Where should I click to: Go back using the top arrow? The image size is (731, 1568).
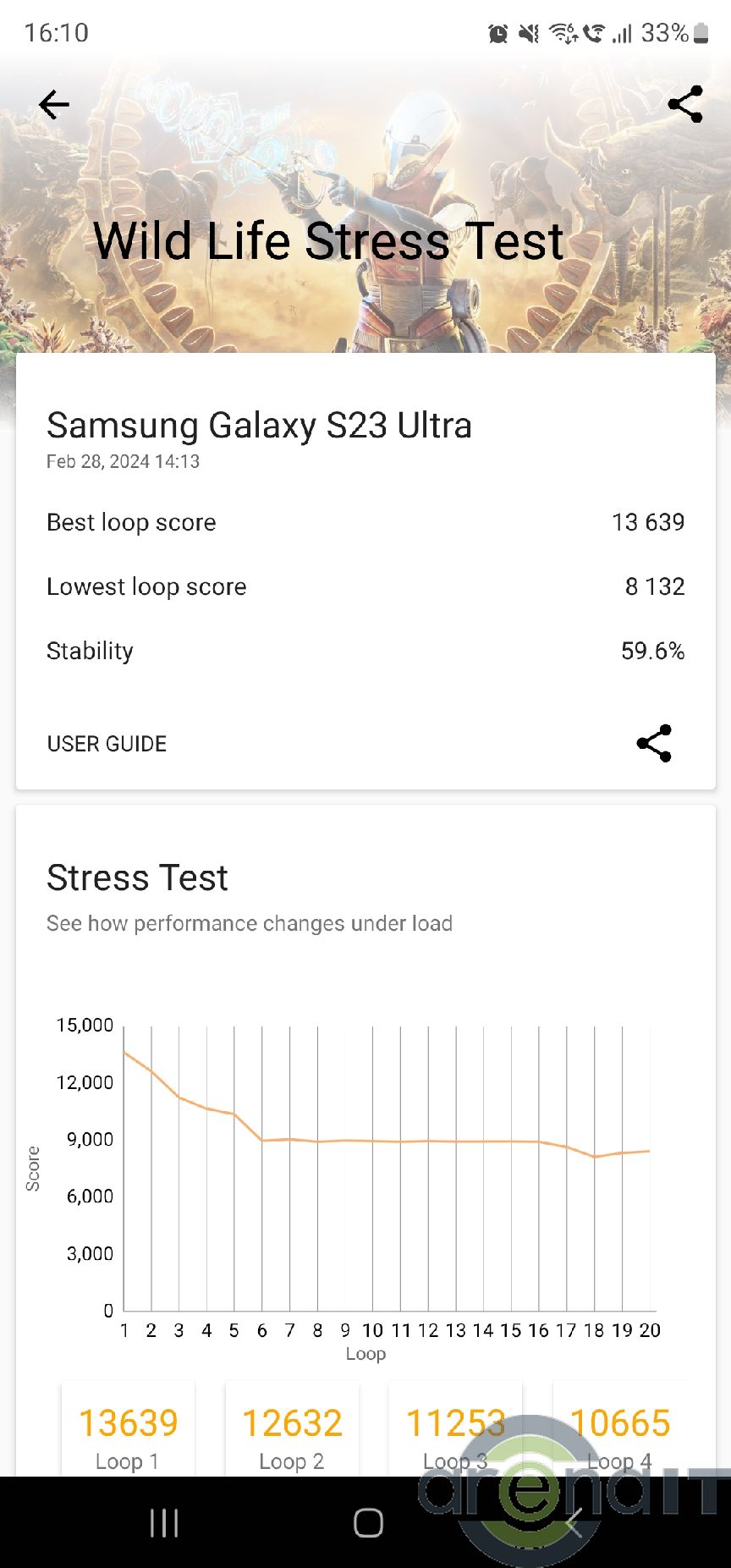pos(53,105)
